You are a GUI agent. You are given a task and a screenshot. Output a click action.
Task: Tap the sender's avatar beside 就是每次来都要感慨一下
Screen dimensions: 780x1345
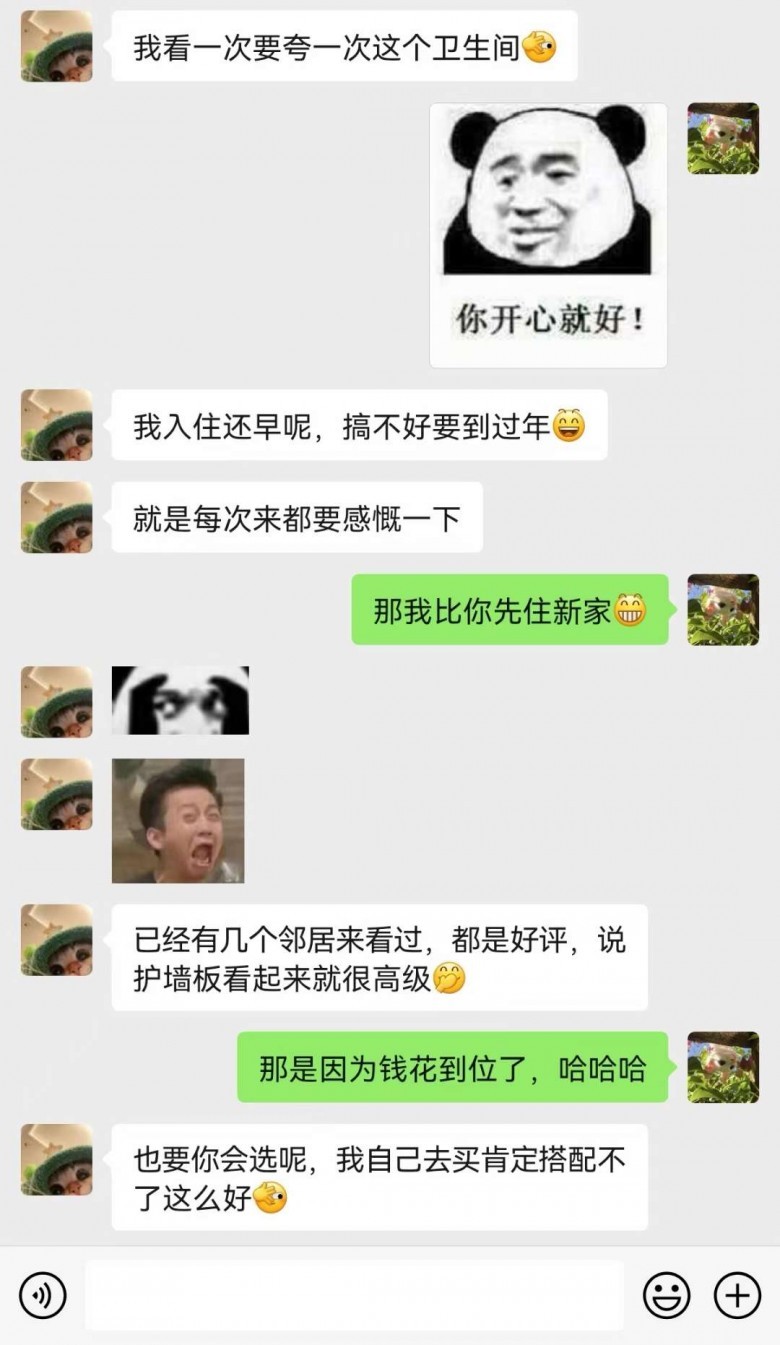click(56, 517)
